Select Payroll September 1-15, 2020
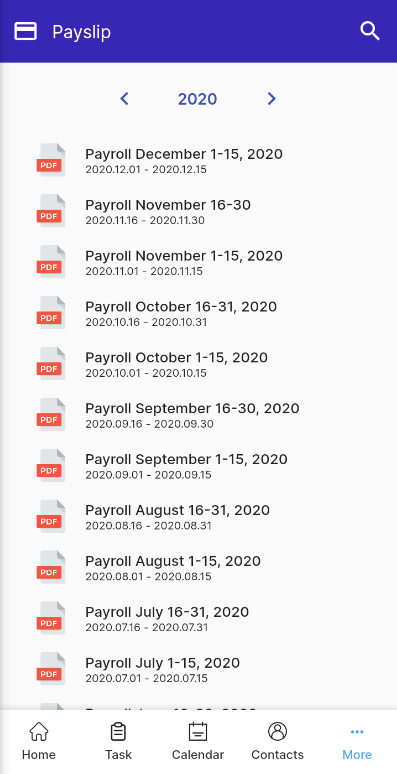The image size is (397, 774). (x=198, y=465)
